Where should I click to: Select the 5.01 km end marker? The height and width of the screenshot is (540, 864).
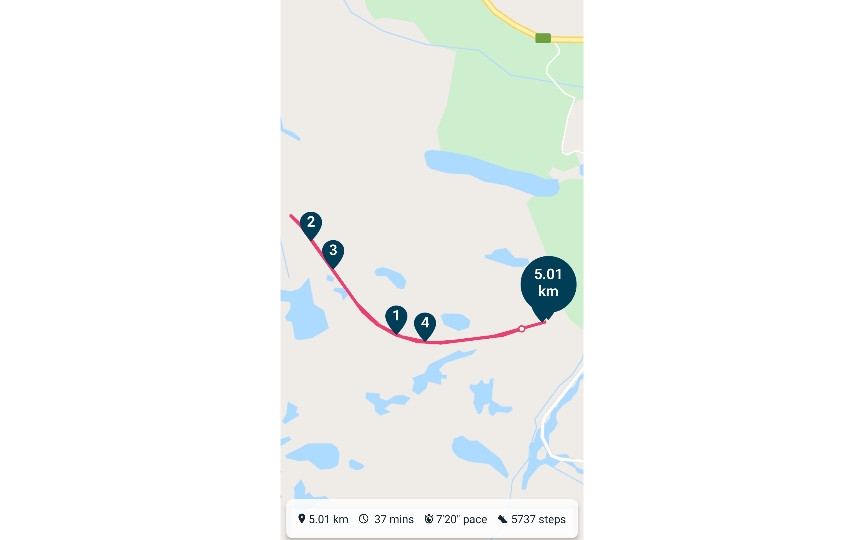[548, 284]
